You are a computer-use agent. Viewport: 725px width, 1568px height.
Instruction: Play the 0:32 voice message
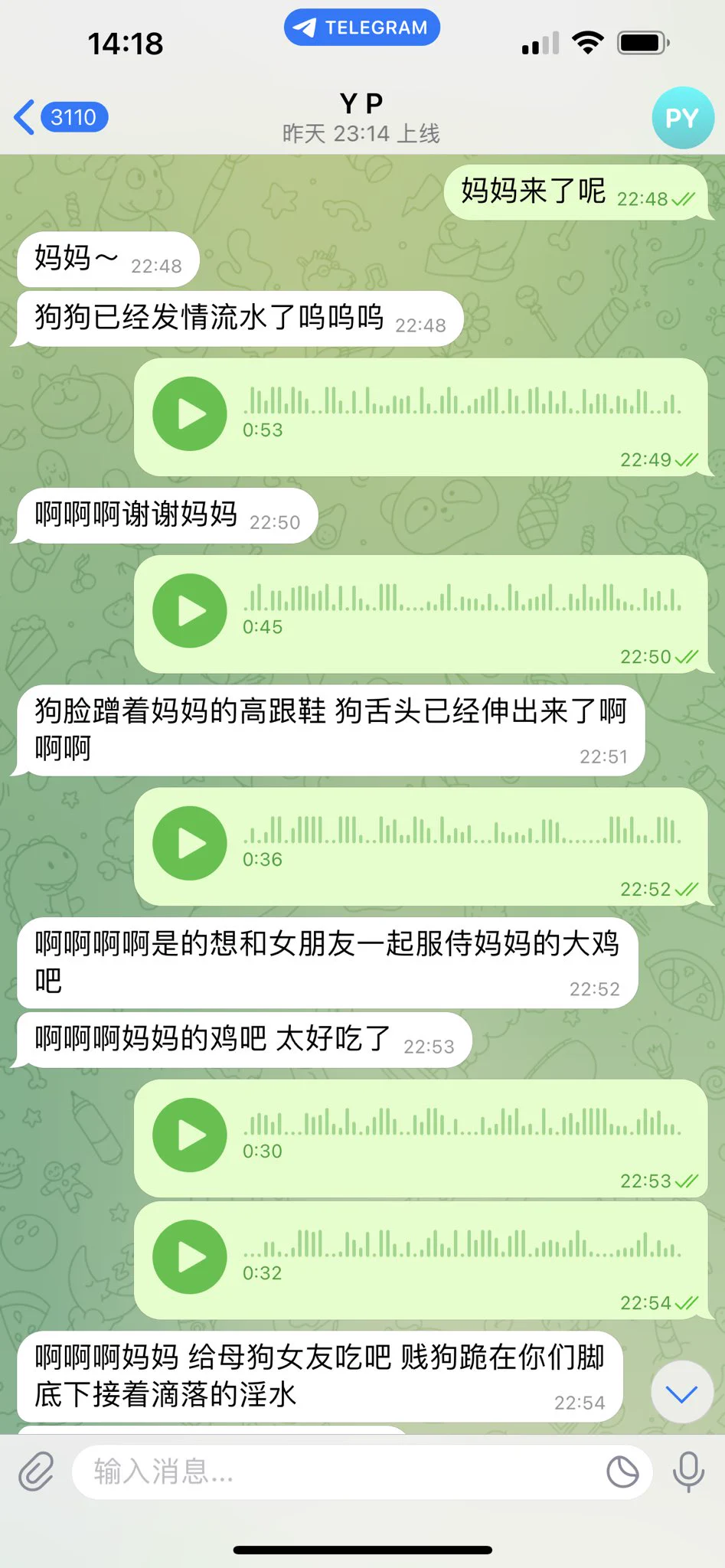tap(190, 1257)
